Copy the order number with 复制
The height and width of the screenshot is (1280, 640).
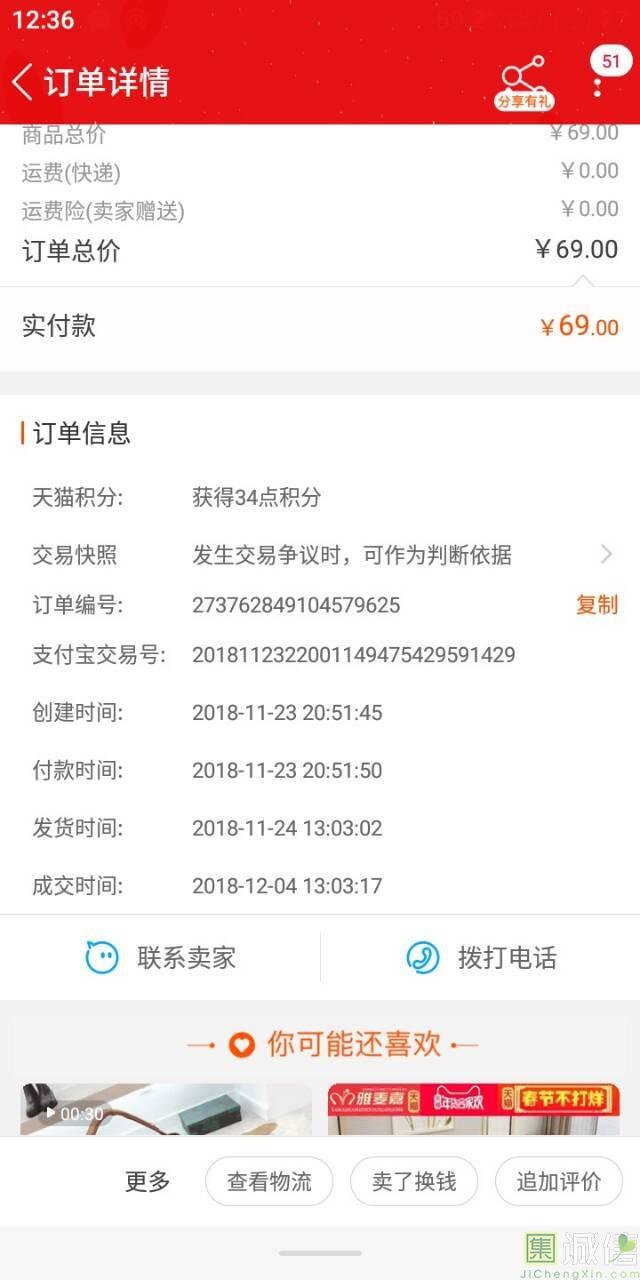(x=596, y=605)
